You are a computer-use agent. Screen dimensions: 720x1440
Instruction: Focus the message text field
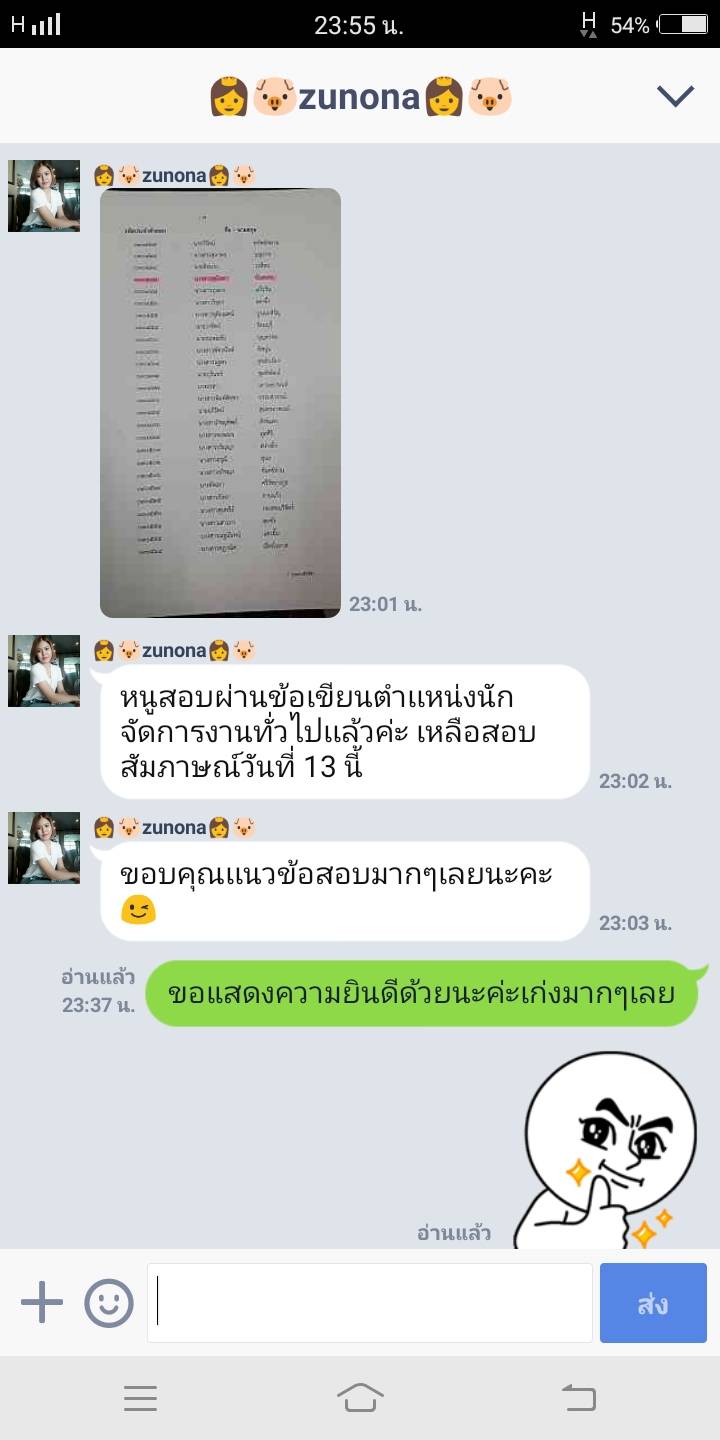coord(370,1303)
